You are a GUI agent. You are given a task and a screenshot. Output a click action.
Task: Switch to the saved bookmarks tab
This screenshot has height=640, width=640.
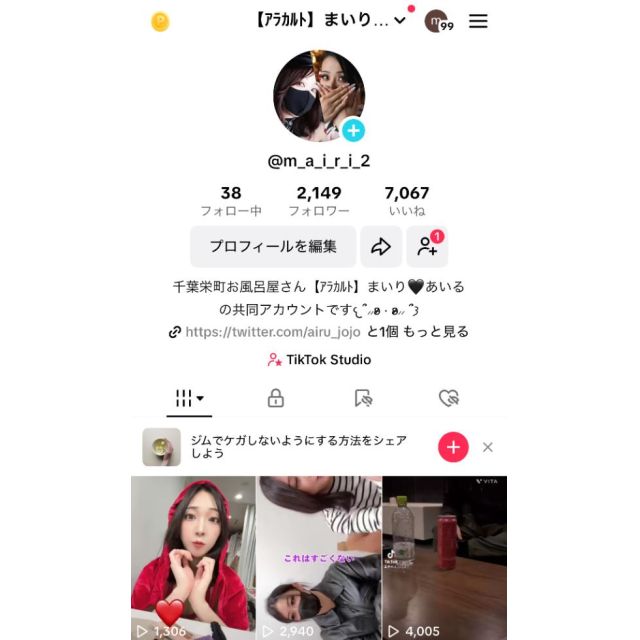point(362,398)
